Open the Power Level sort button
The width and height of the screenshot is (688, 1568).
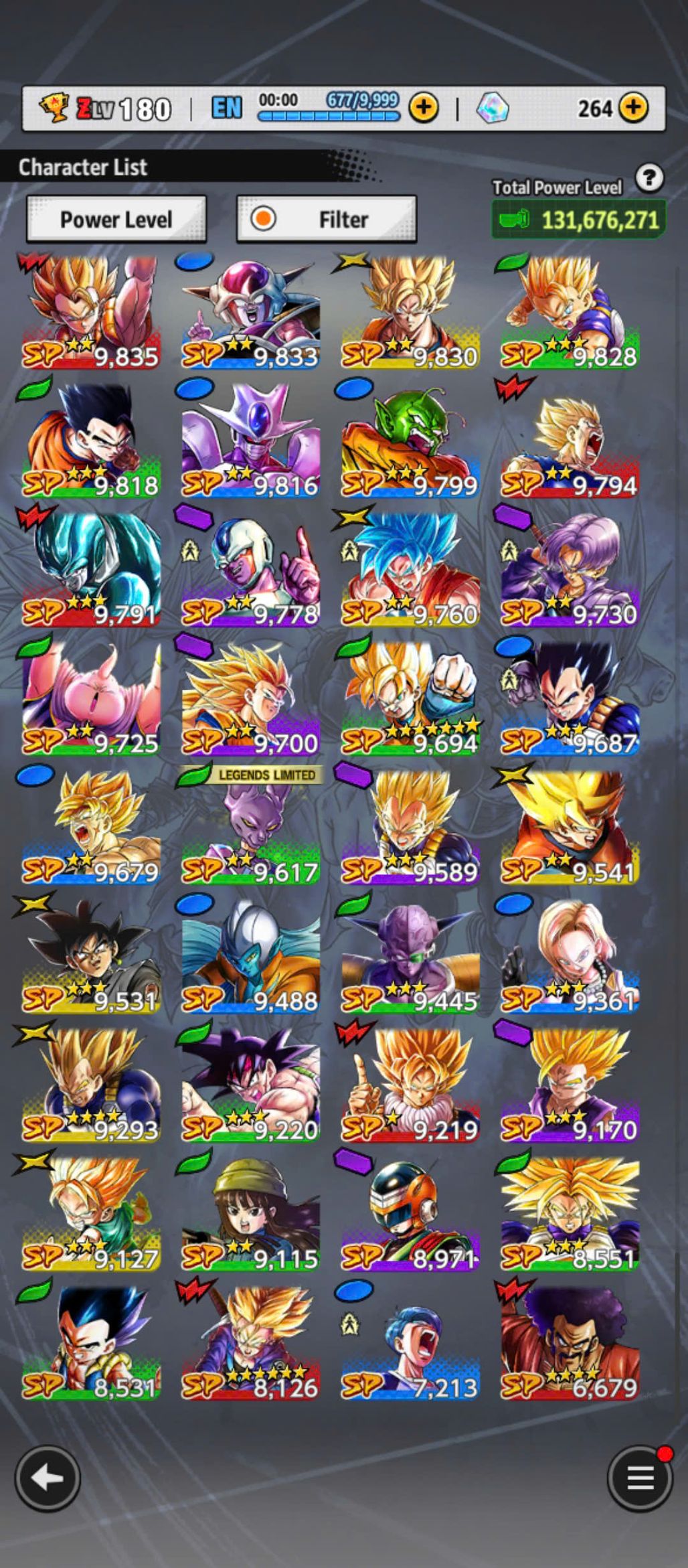[x=116, y=219]
